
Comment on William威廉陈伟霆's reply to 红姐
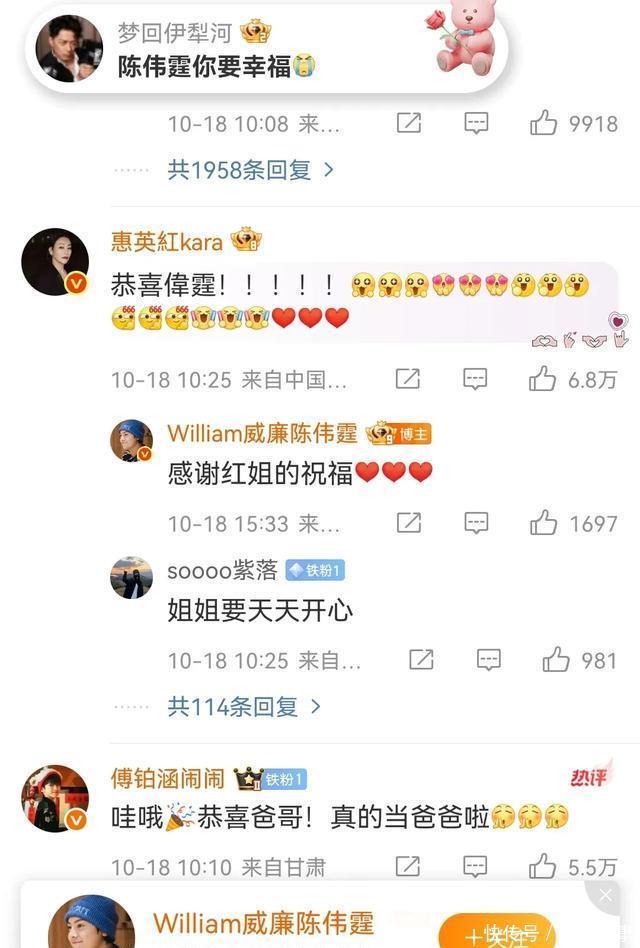[x=476, y=522]
